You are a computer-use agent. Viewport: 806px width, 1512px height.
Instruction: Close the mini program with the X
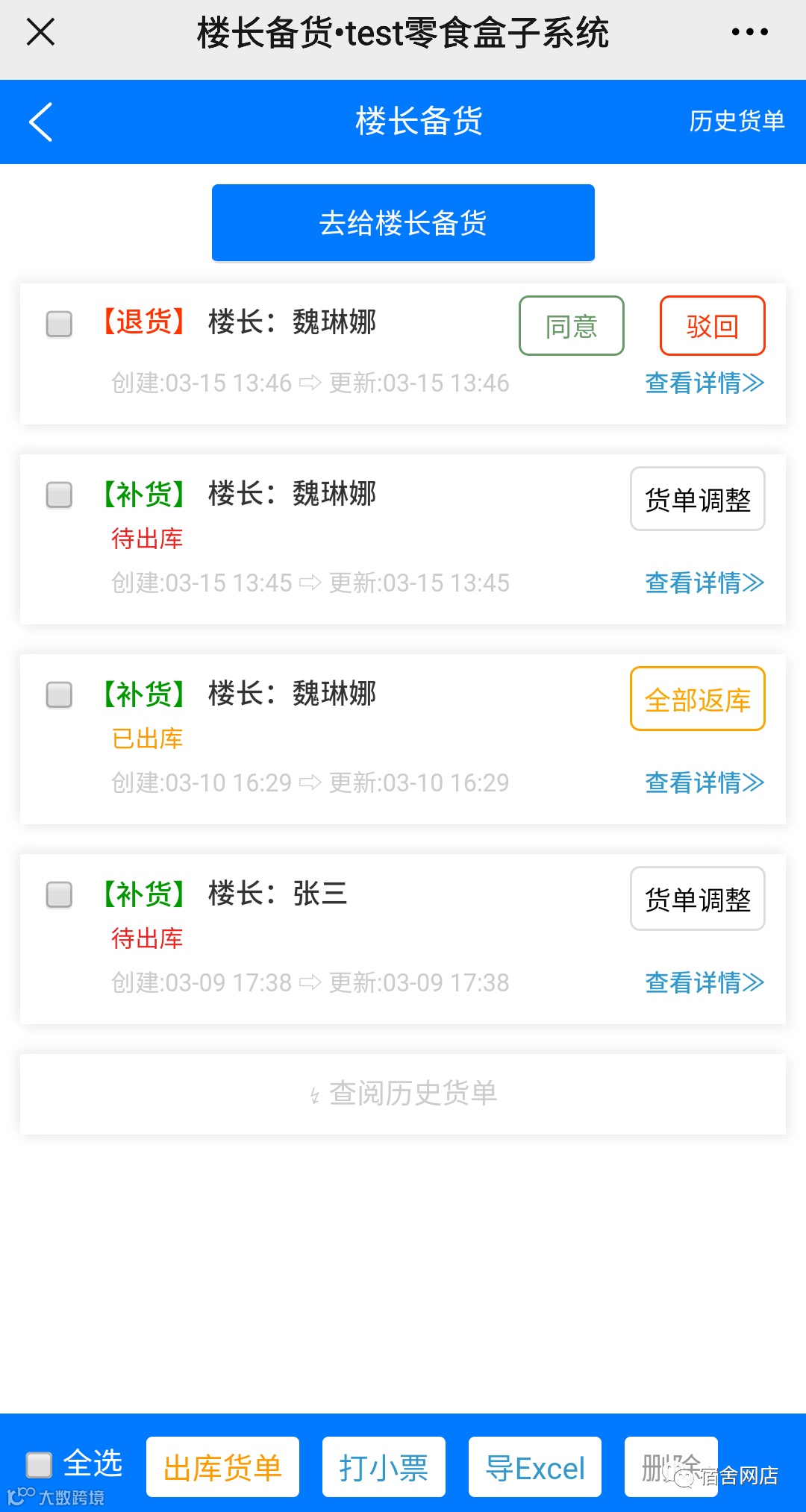coord(40,32)
